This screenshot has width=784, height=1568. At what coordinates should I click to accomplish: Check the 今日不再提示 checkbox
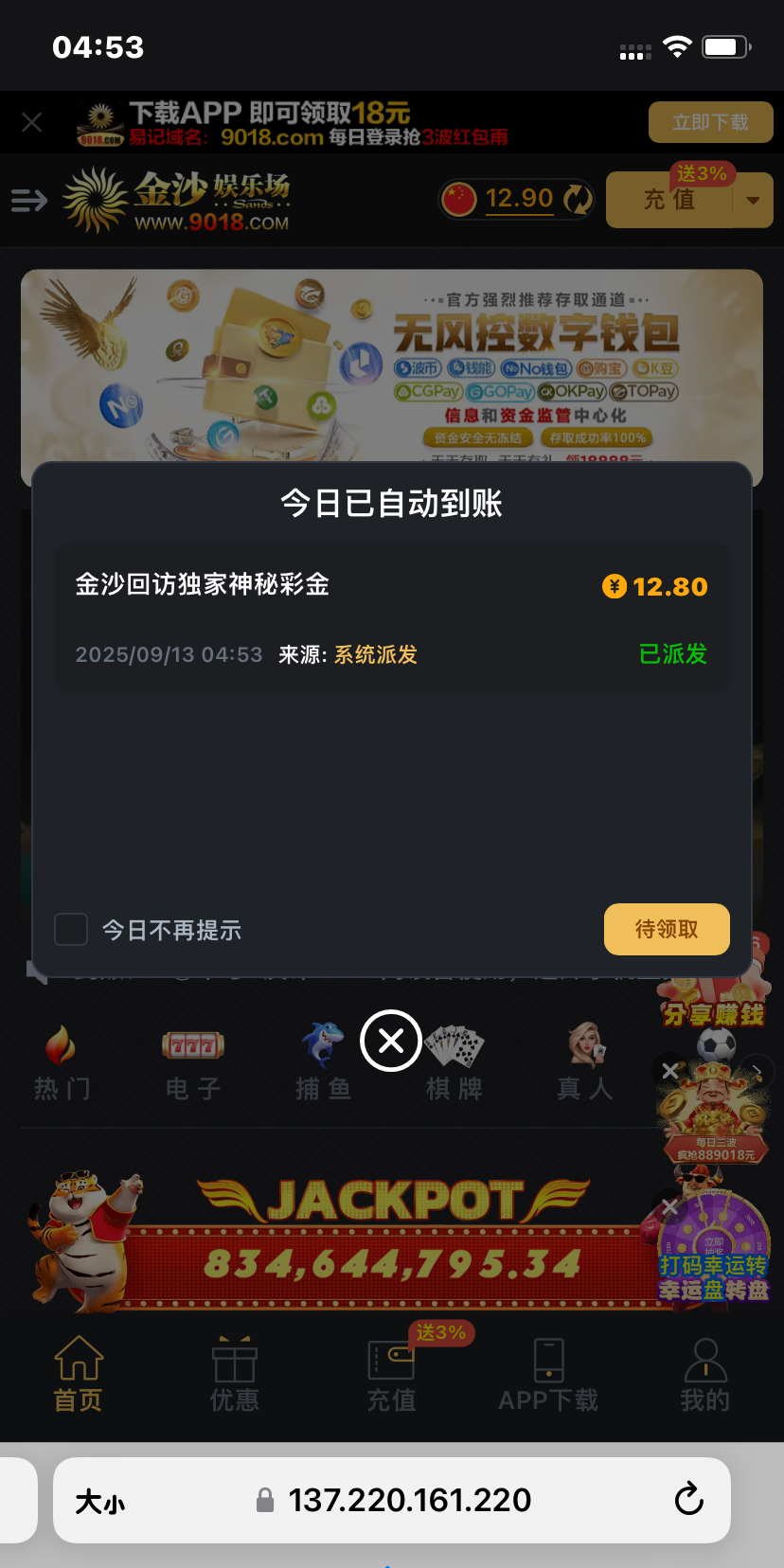71,930
